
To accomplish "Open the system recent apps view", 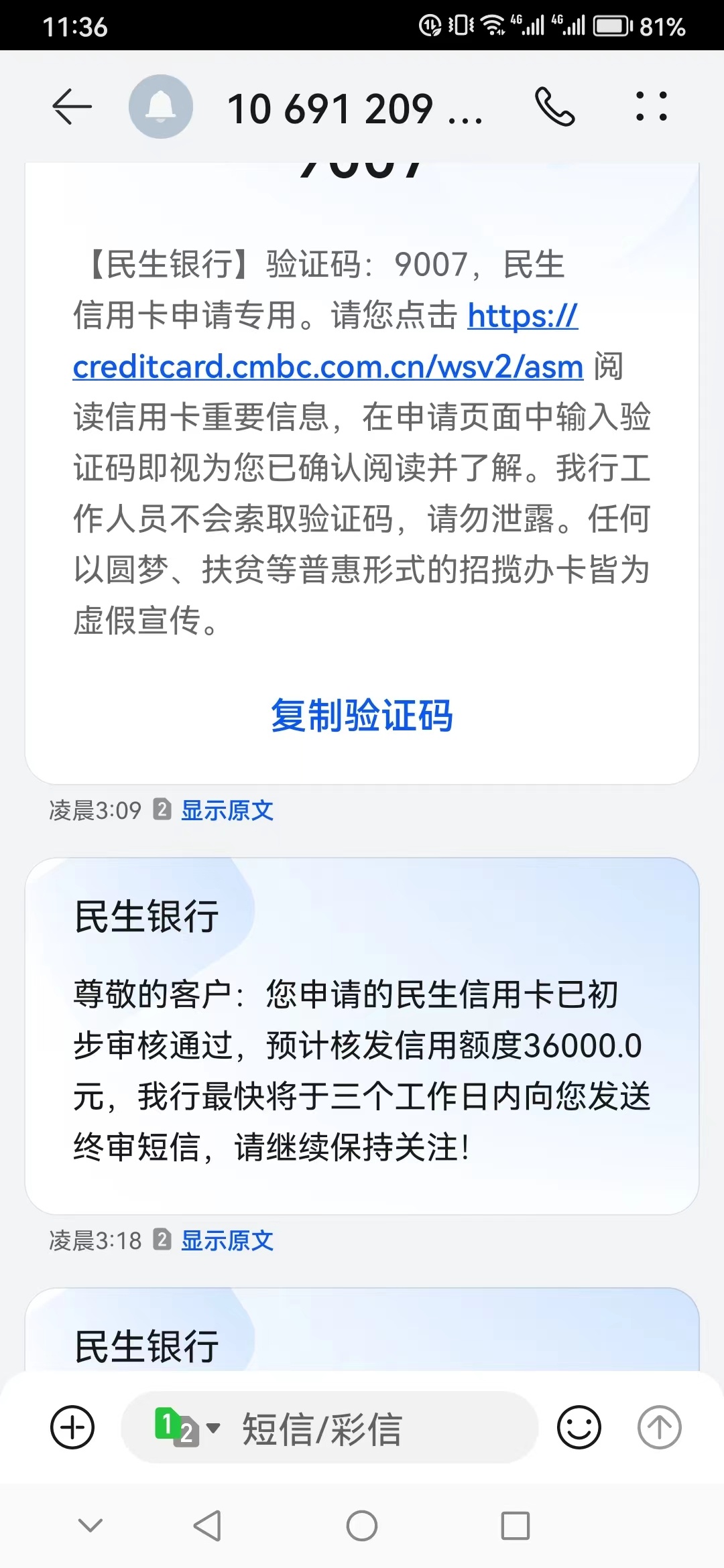I will click(516, 1526).
